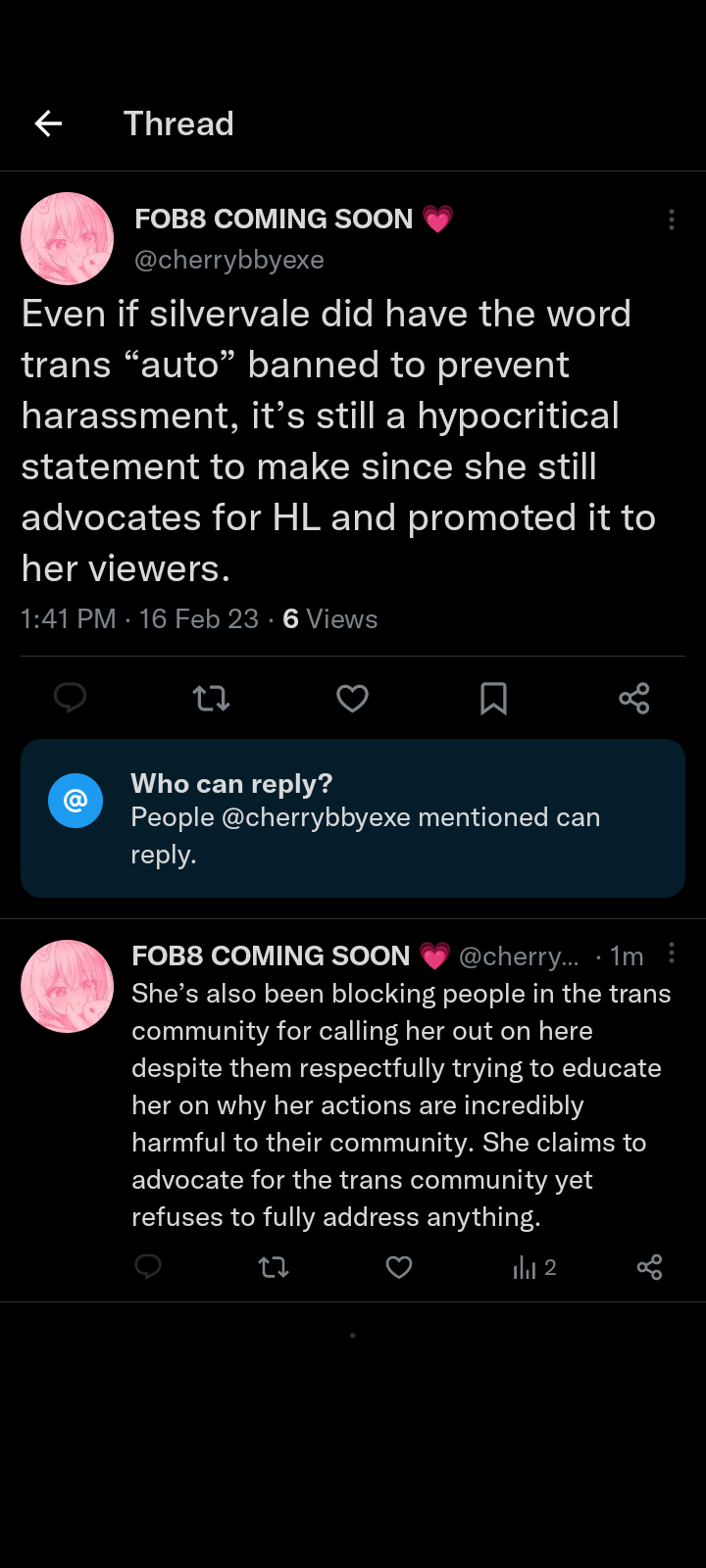Open the main tweet author's profile picture
The width and height of the screenshot is (706, 1568).
(x=68, y=238)
